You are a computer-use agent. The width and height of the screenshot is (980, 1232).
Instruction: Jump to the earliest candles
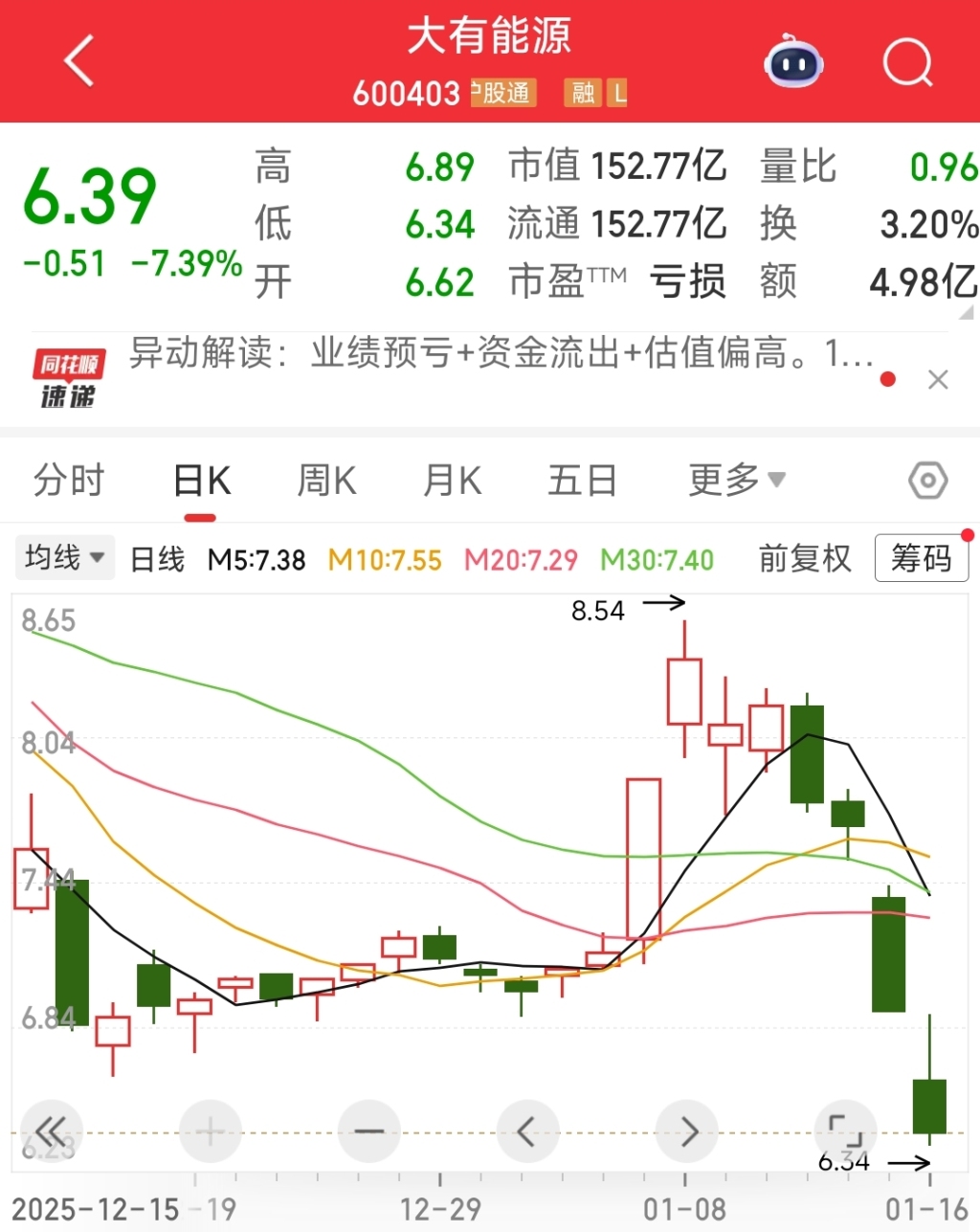click(x=50, y=1132)
